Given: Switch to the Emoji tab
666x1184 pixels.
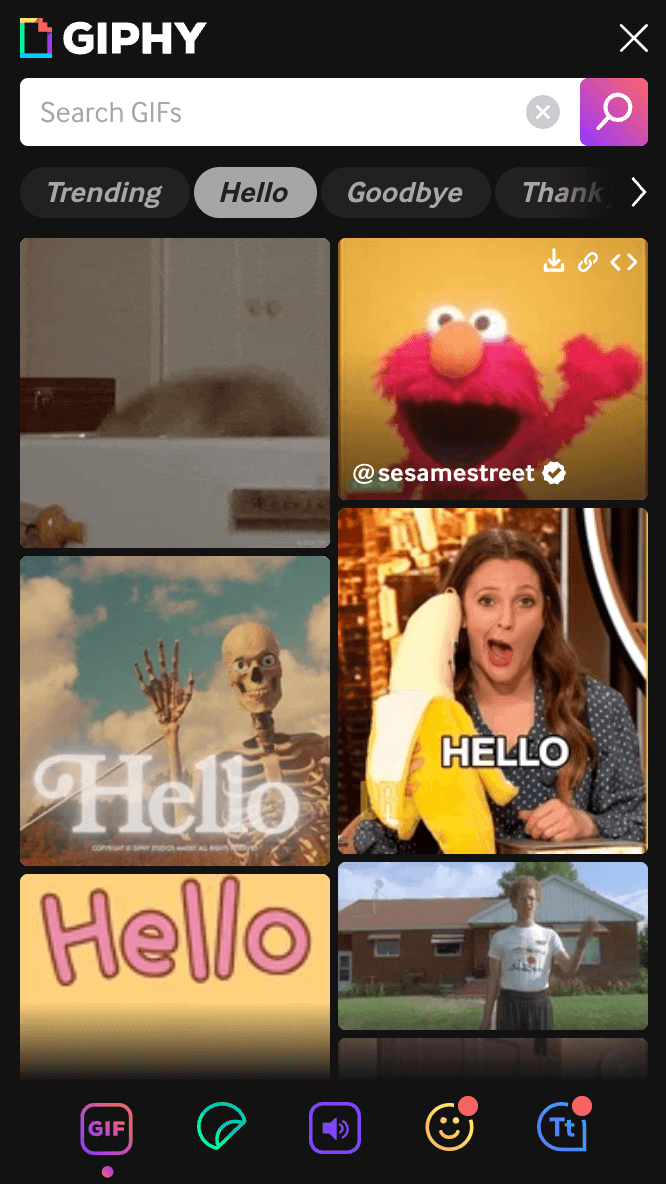Looking at the screenshot, I should 449,1130.
